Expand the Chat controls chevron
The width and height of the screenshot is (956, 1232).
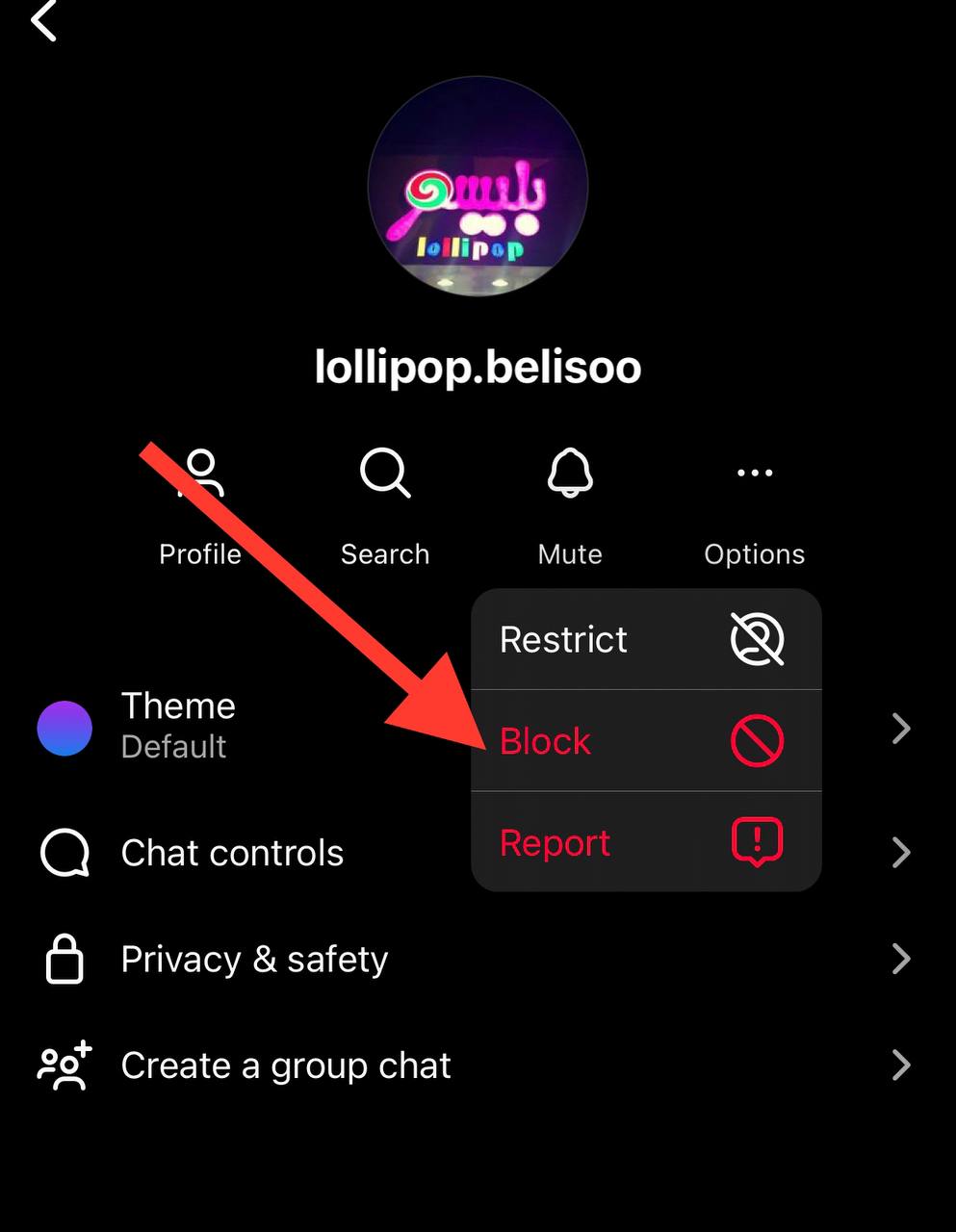pos(900,853)
